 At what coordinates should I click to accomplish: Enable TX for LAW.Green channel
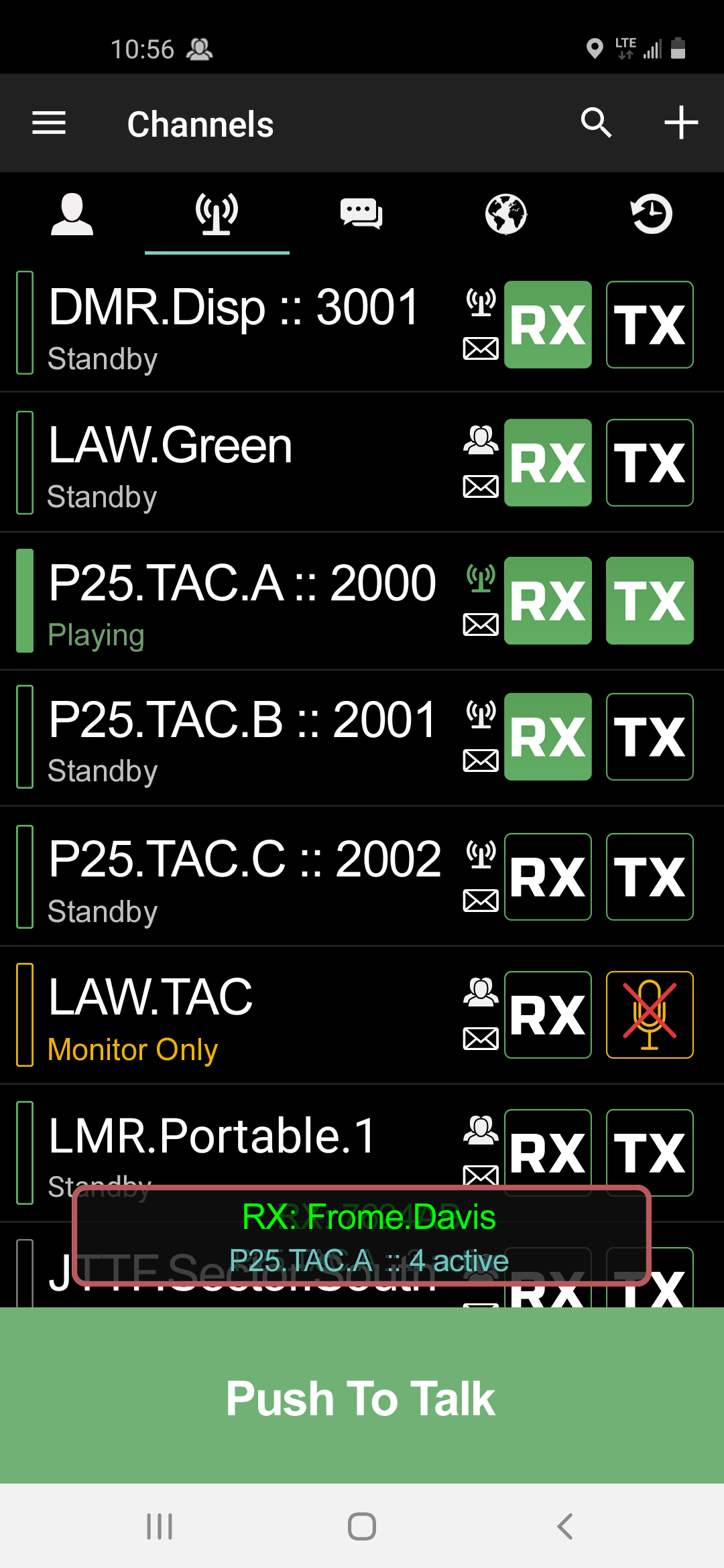(x=650, y=462)
